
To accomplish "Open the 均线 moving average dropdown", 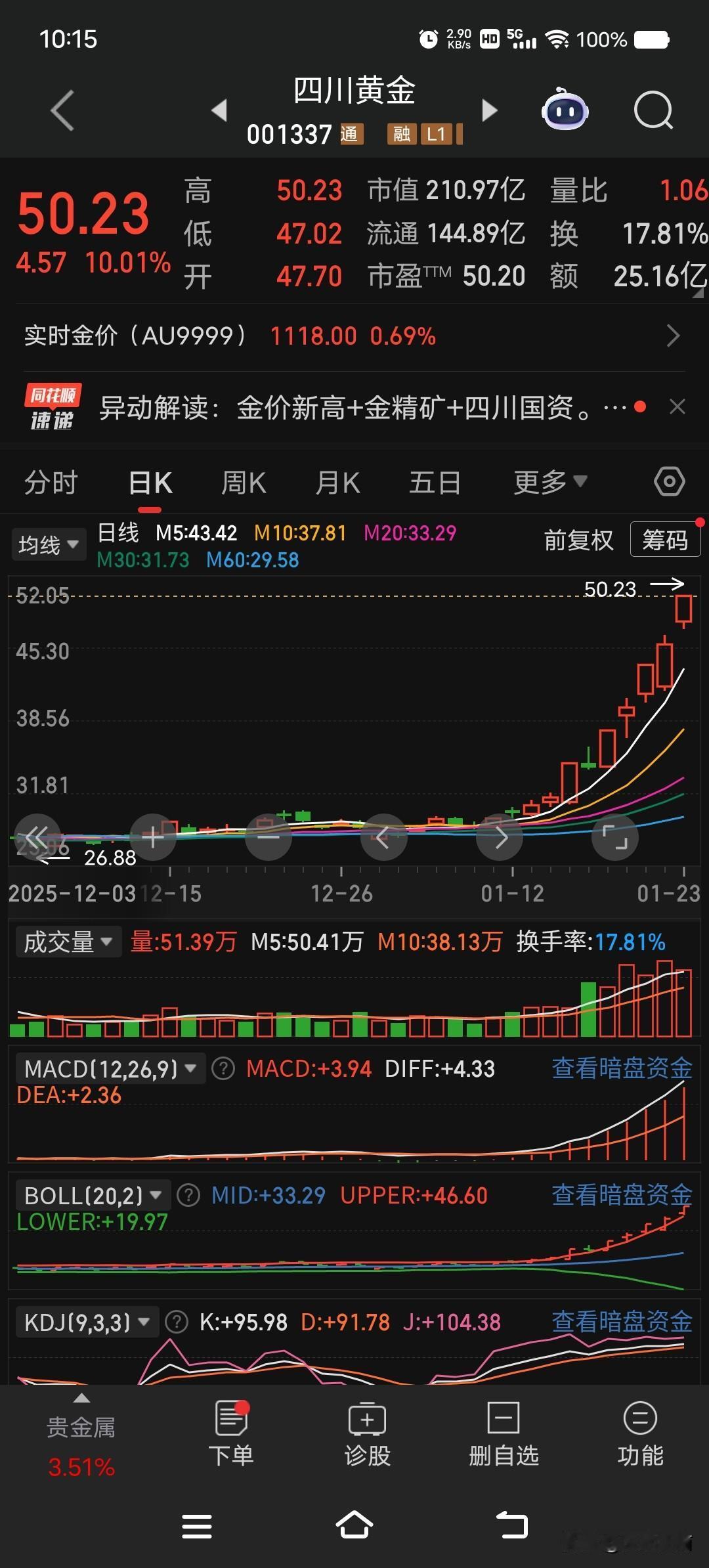I will click(x=48, y=544).
